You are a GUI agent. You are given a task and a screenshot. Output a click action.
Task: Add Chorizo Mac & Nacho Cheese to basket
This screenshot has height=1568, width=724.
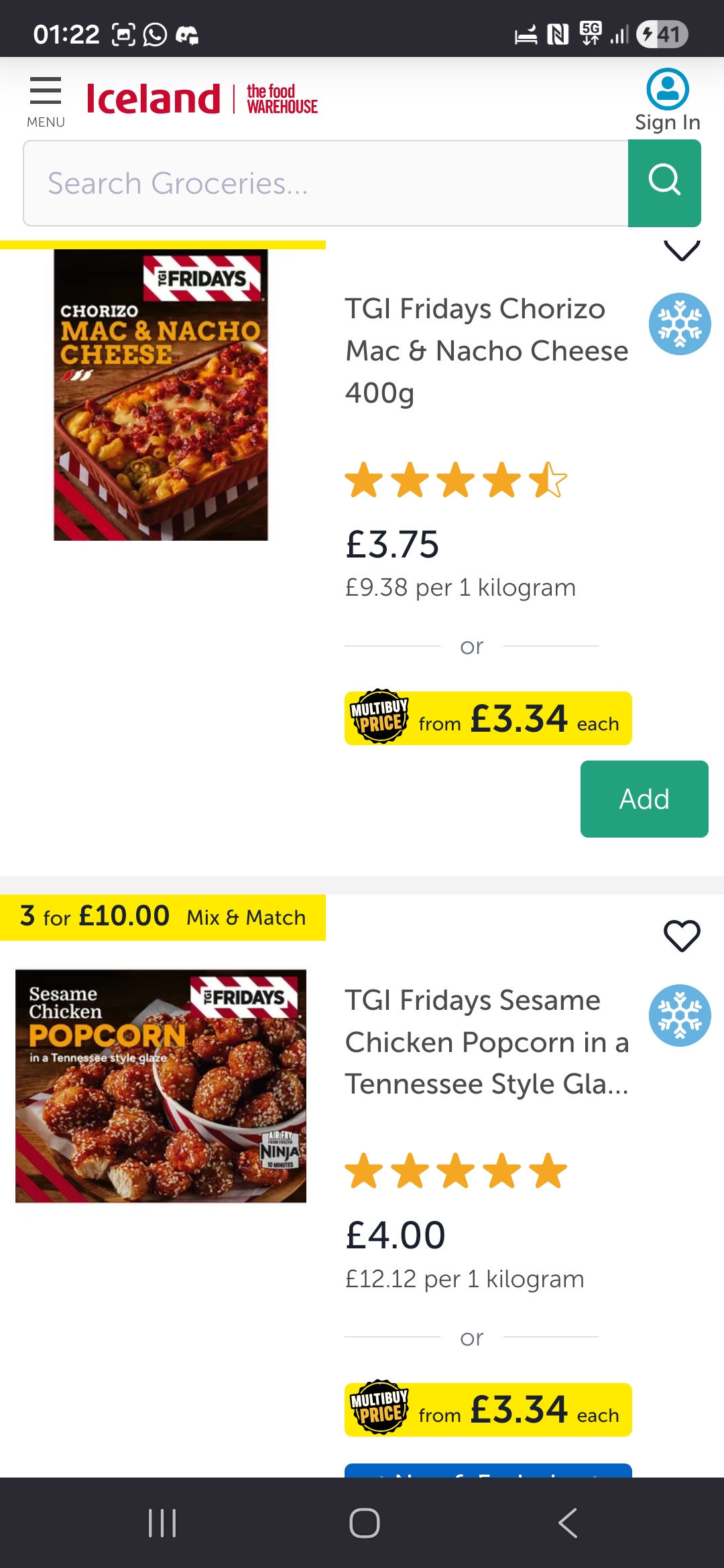click(644, 799)
